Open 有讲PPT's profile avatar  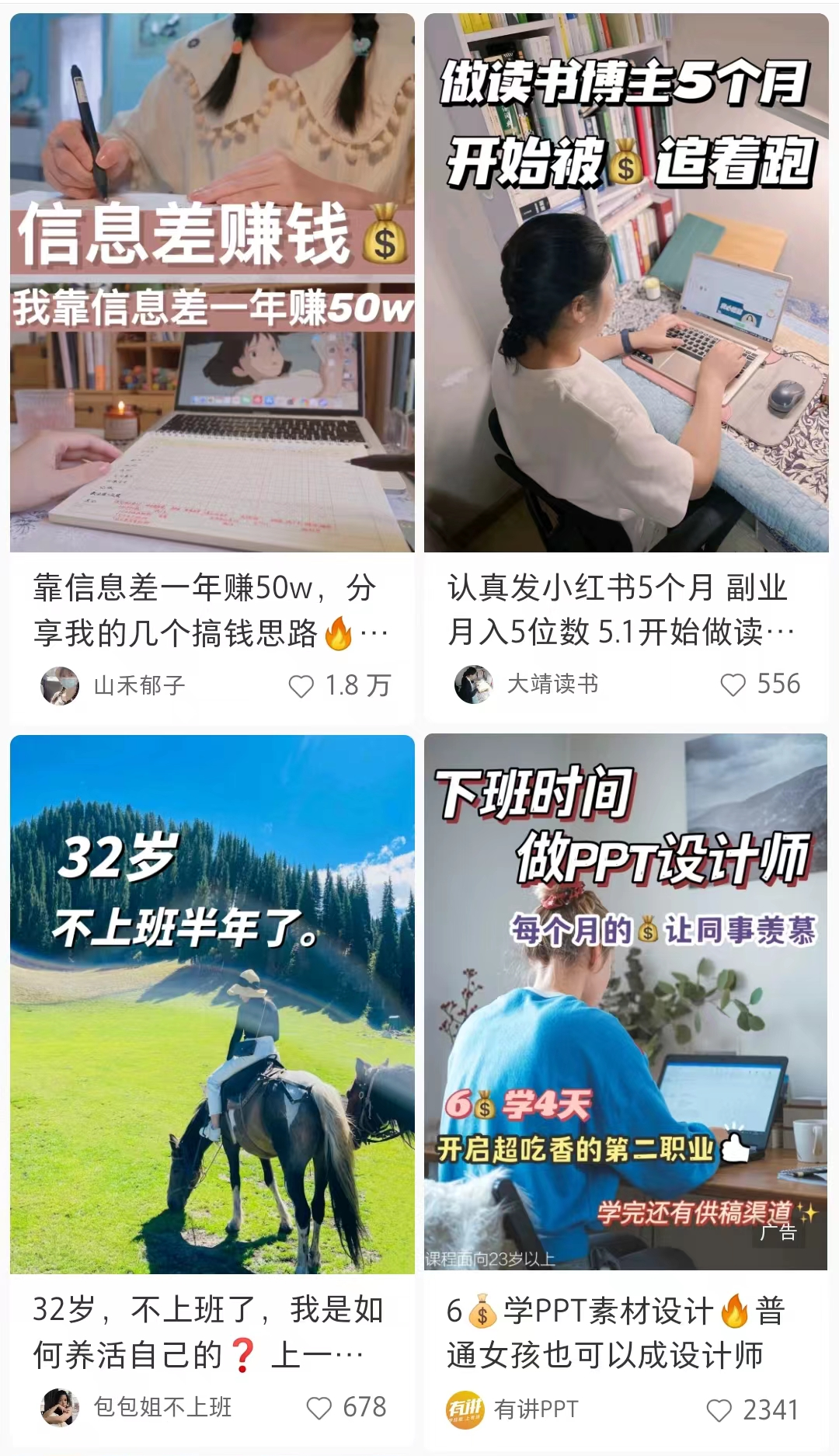tap(465, 1409)
